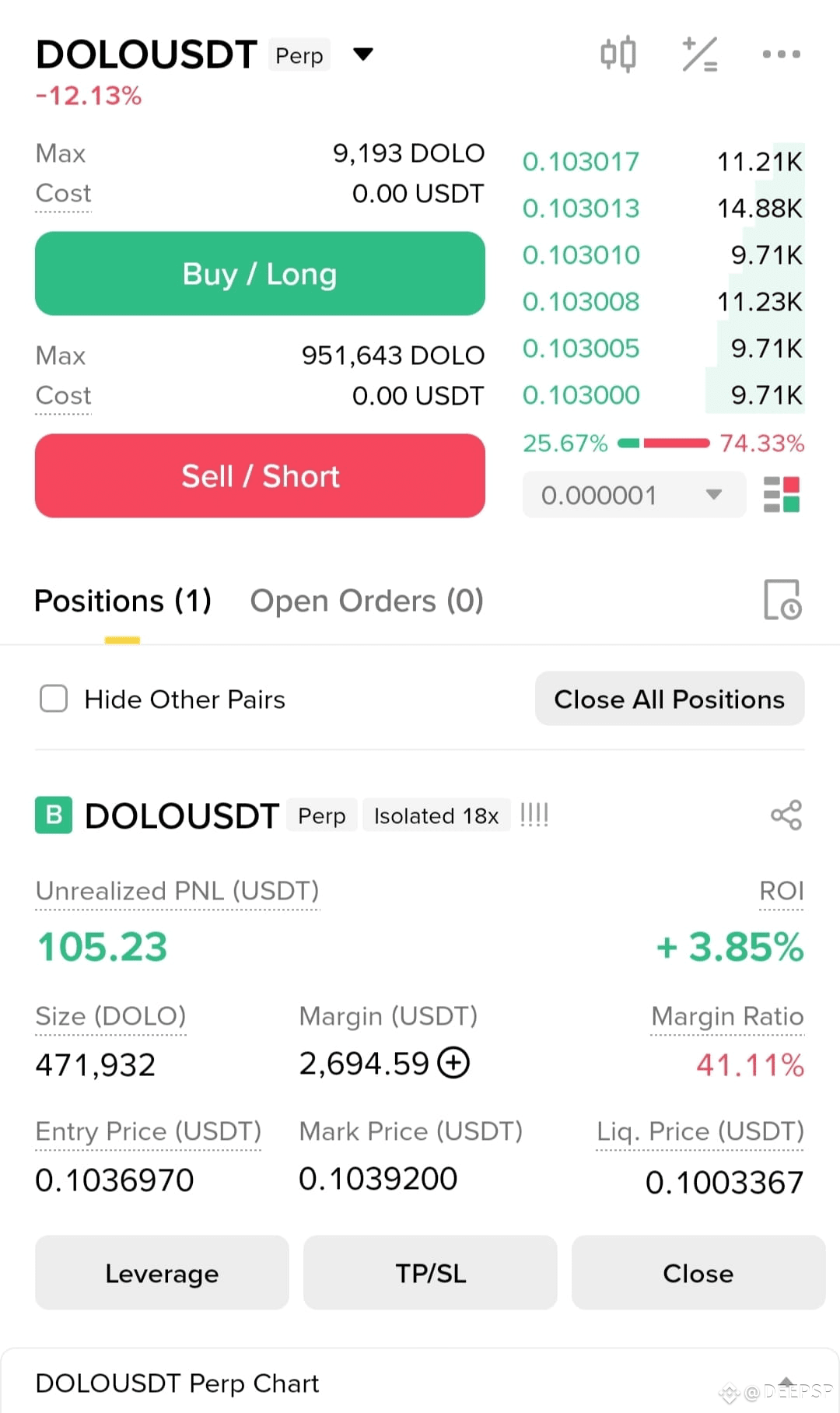Open the futures calculator
This screenshot has height=1413, width=840.
click(x=699, y=54)
